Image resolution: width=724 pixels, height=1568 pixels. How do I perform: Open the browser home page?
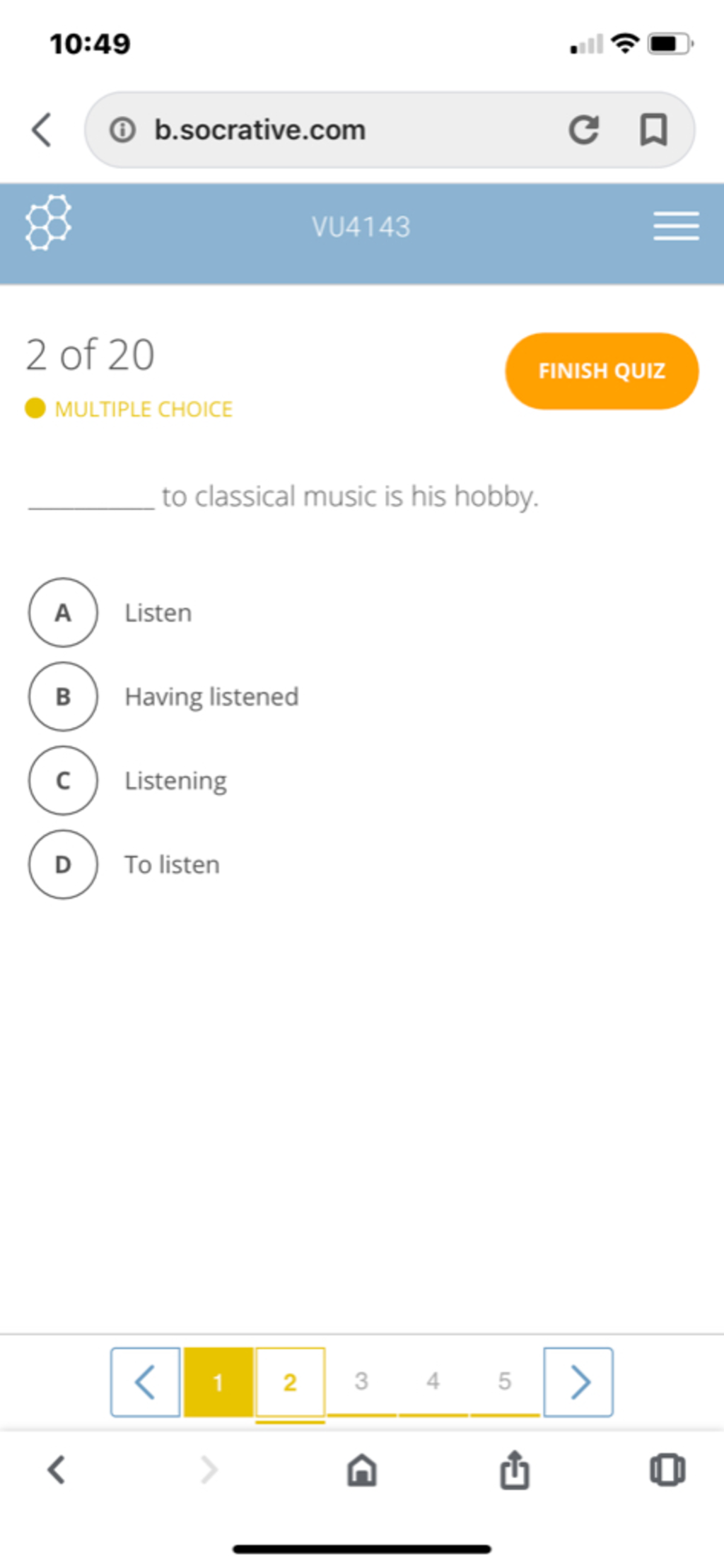point(361,1471)
